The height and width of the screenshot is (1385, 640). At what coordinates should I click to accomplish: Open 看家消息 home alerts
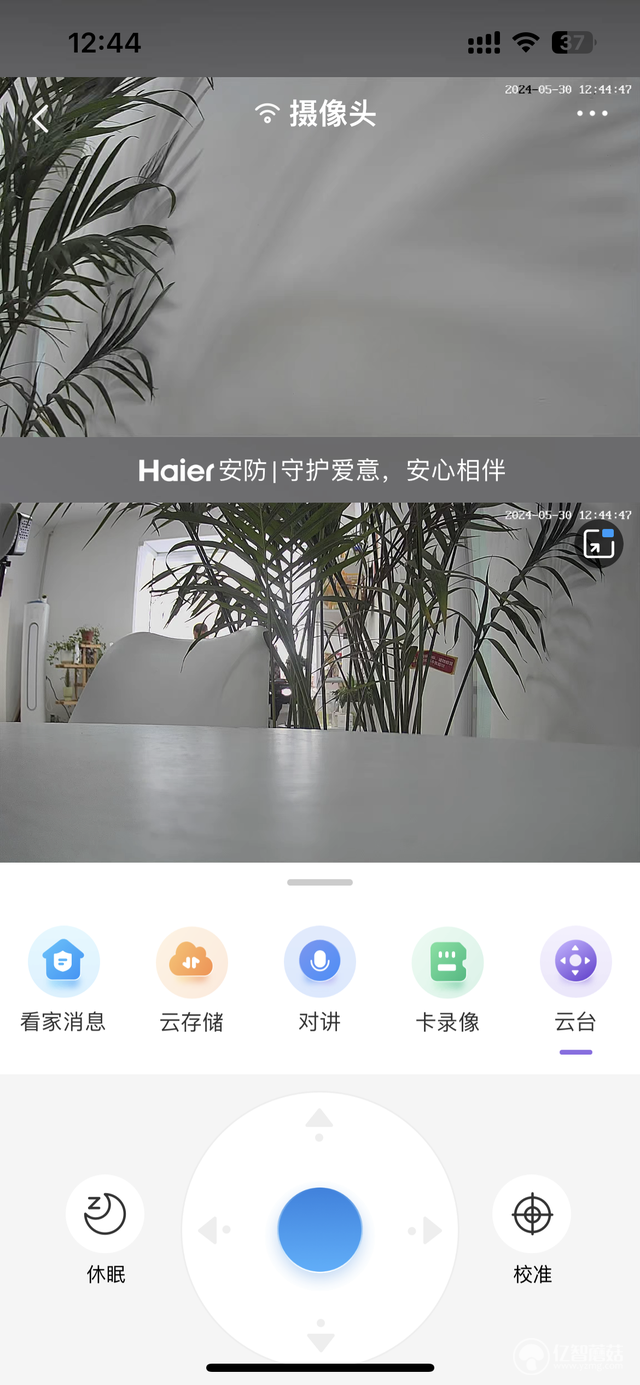click(63, 963)
